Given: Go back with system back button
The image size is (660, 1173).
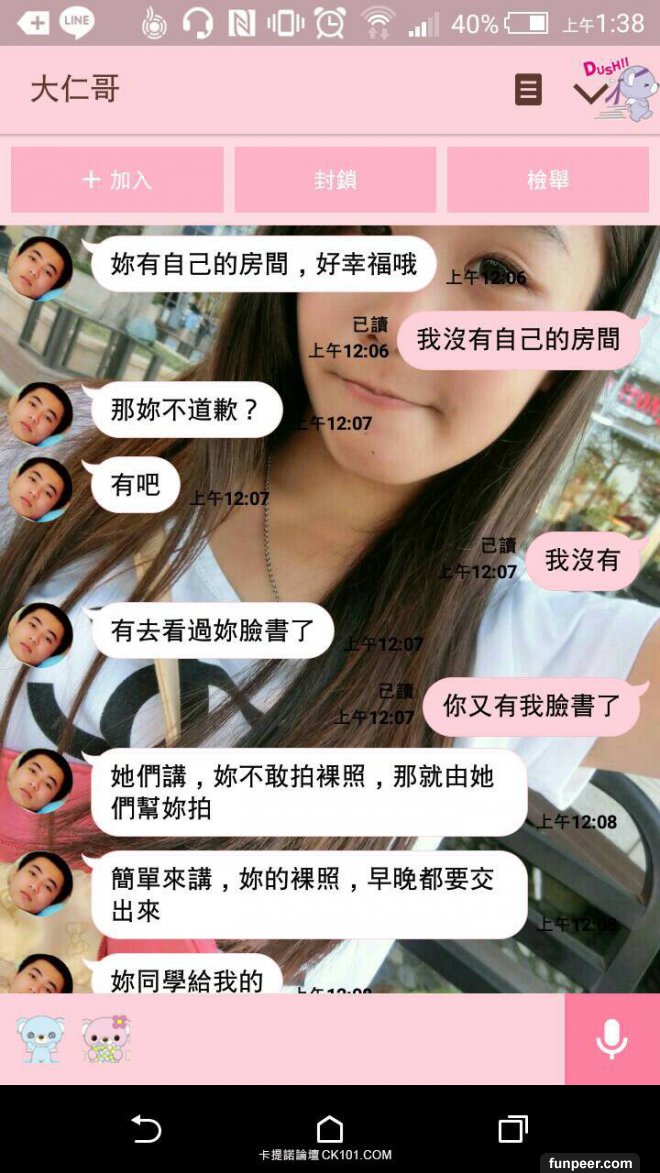Looking at the screenshot, I should click(146, 1129).
